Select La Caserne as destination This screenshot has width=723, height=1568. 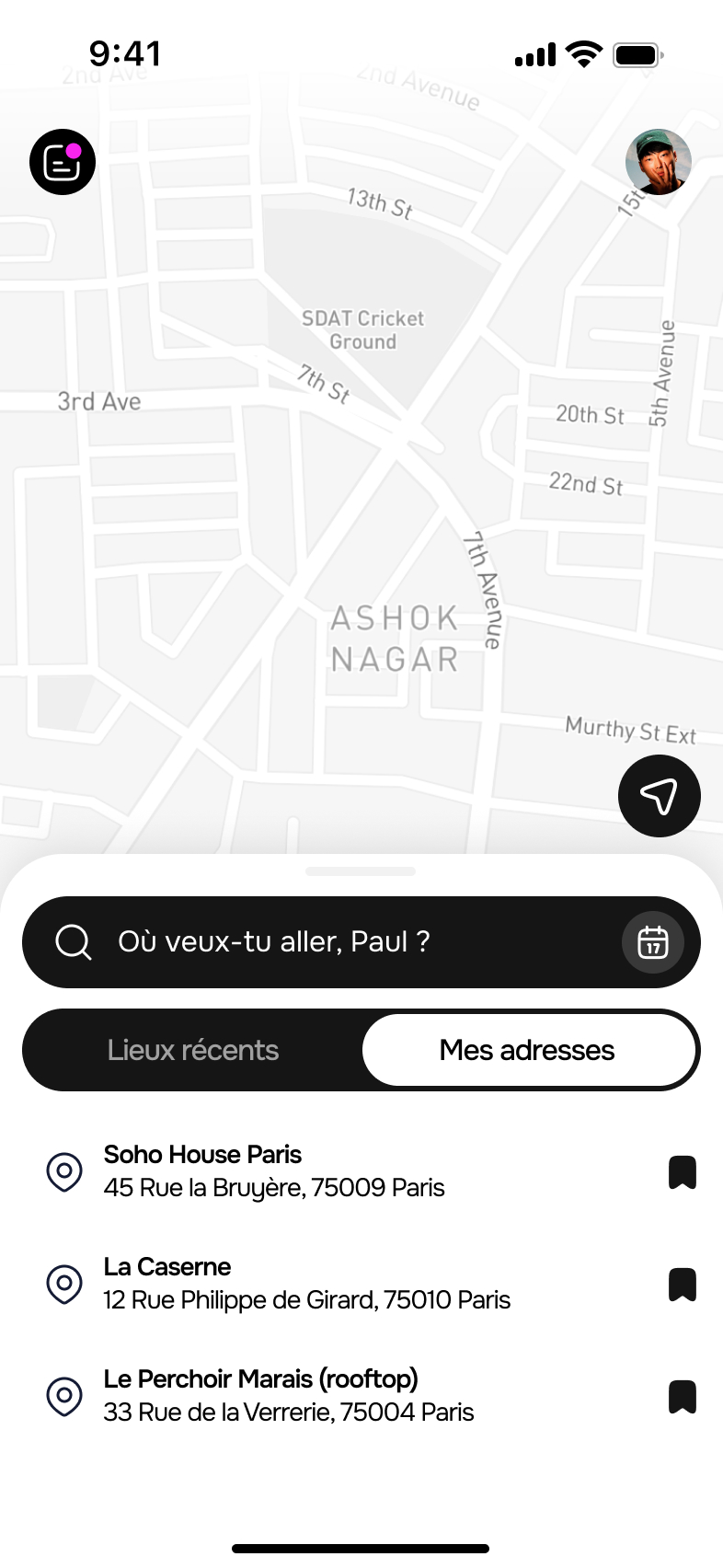(306, 1284)
